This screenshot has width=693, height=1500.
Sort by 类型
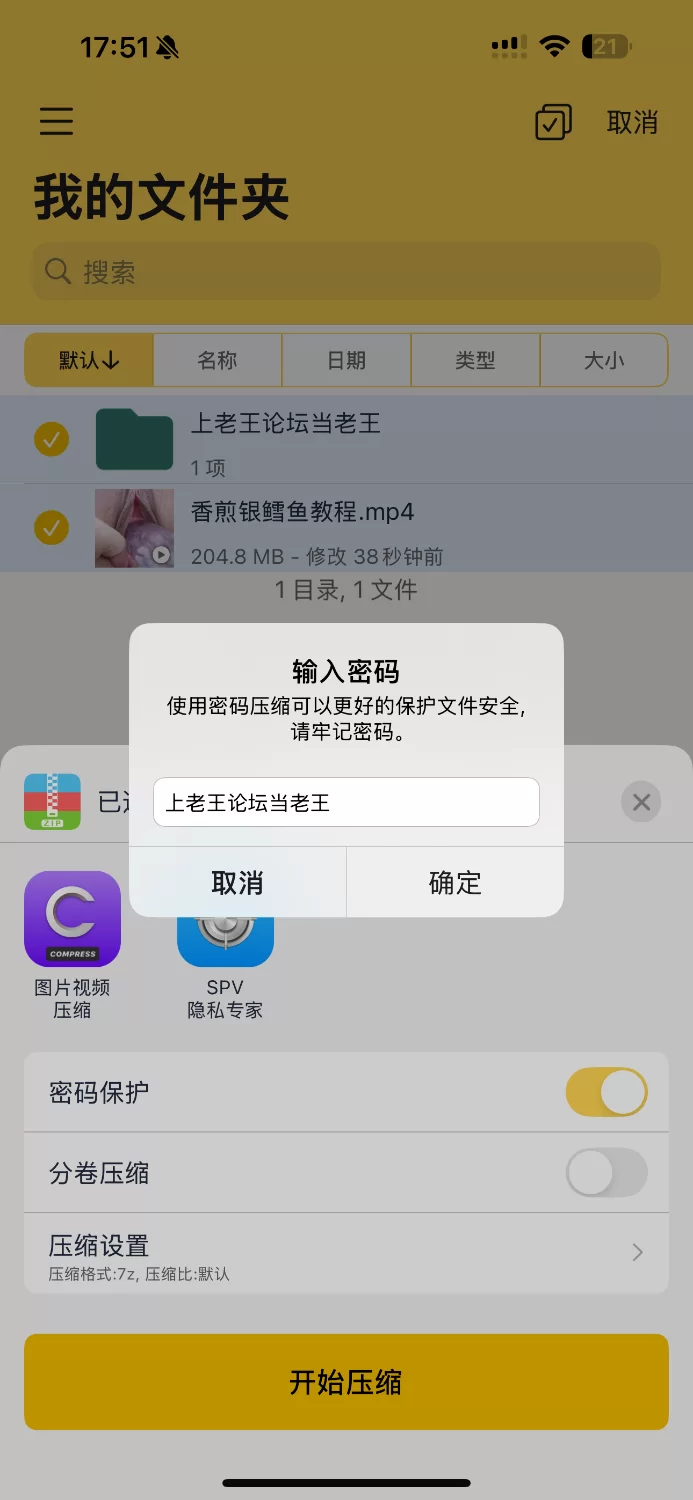pyautogui.click(x=475, y=360)
